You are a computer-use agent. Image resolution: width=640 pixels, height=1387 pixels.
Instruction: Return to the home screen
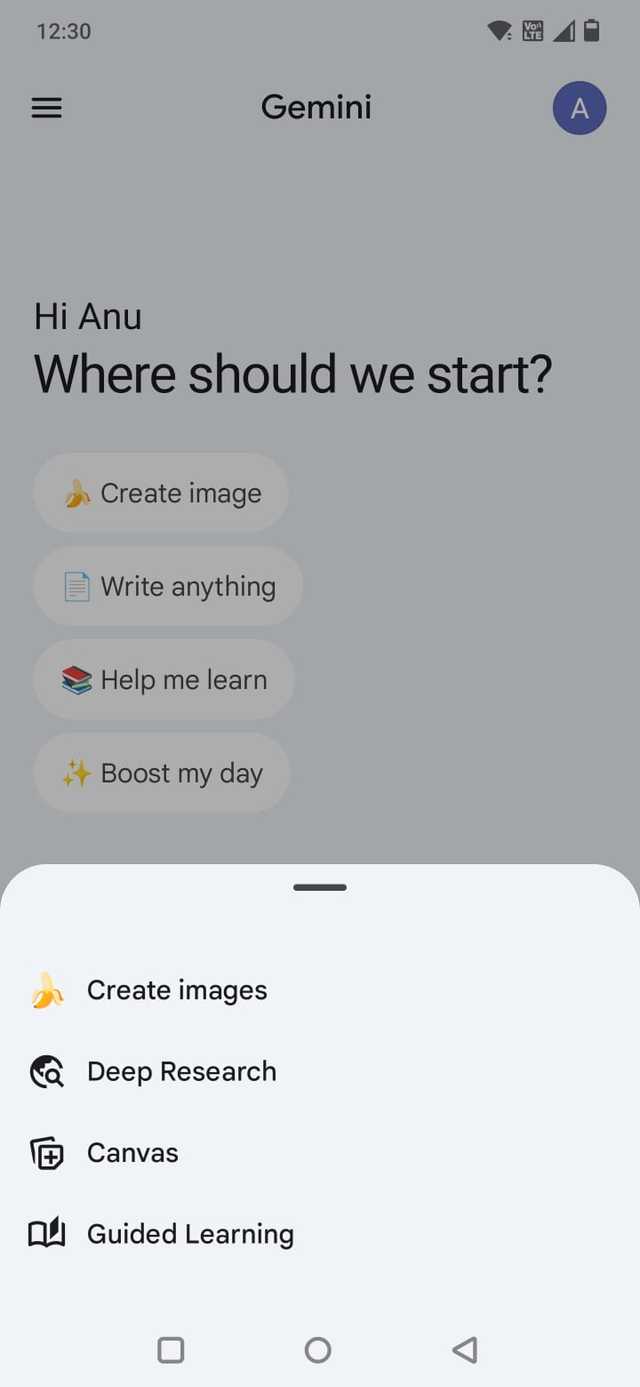pyautogui.click(x=318, y=1350)
